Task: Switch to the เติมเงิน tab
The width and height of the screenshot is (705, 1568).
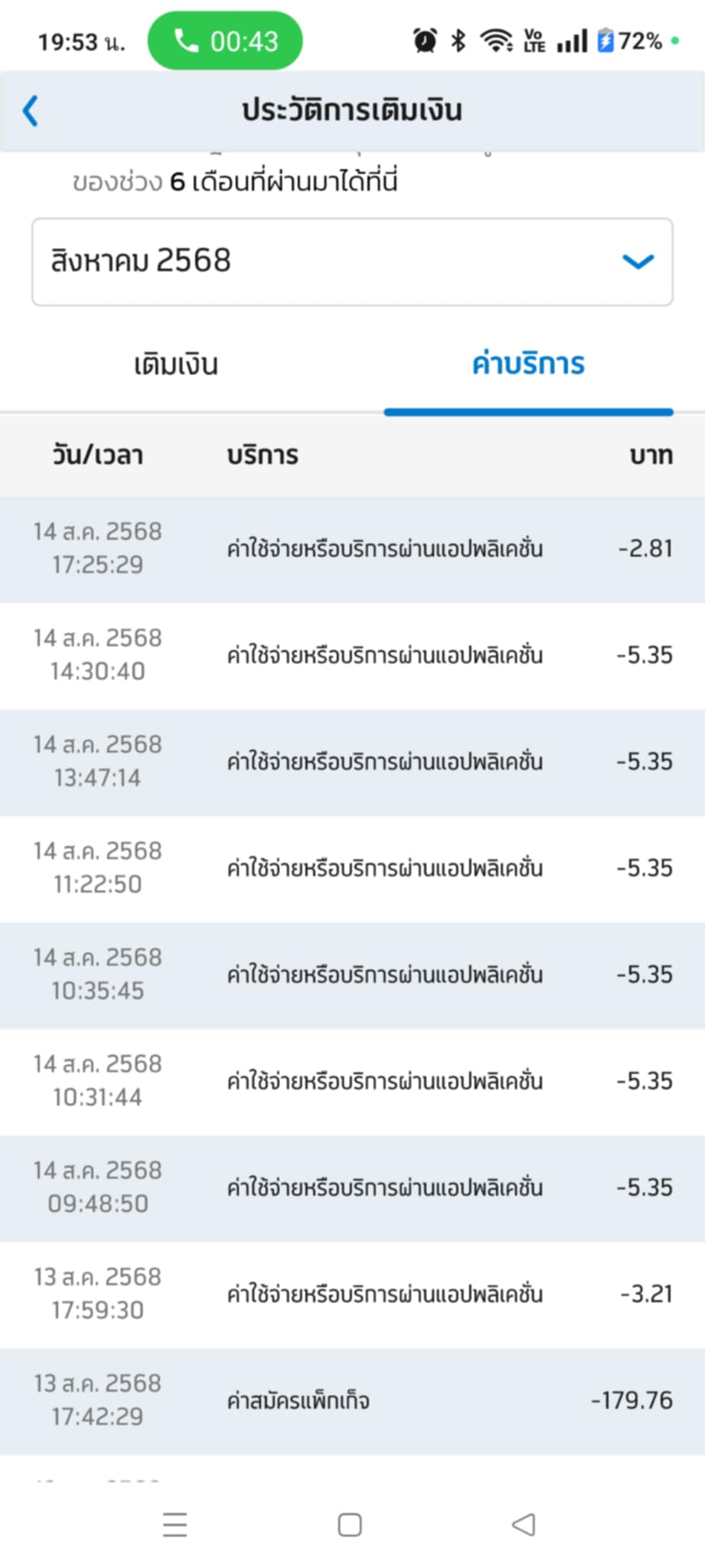Action: (176, 364)
